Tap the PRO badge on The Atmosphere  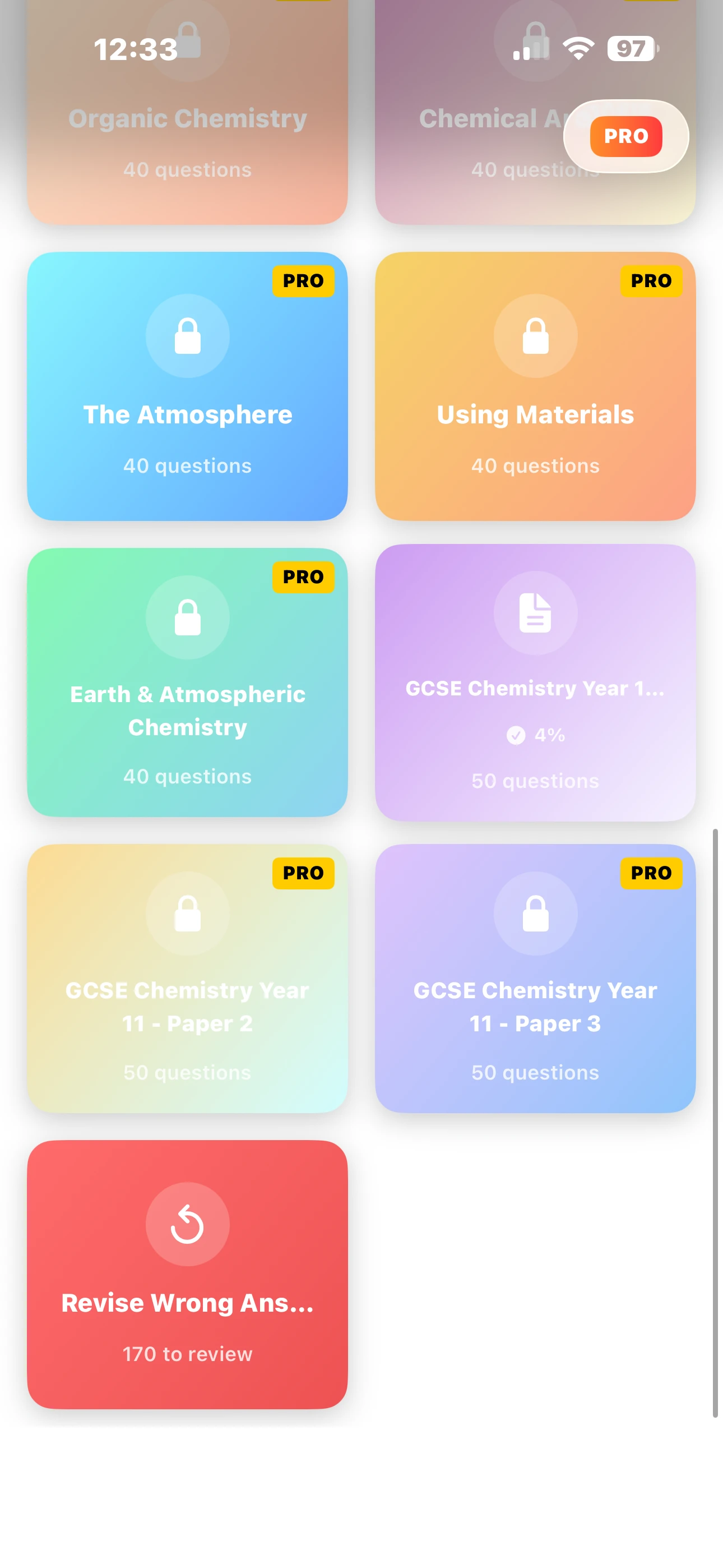(304, 280)
